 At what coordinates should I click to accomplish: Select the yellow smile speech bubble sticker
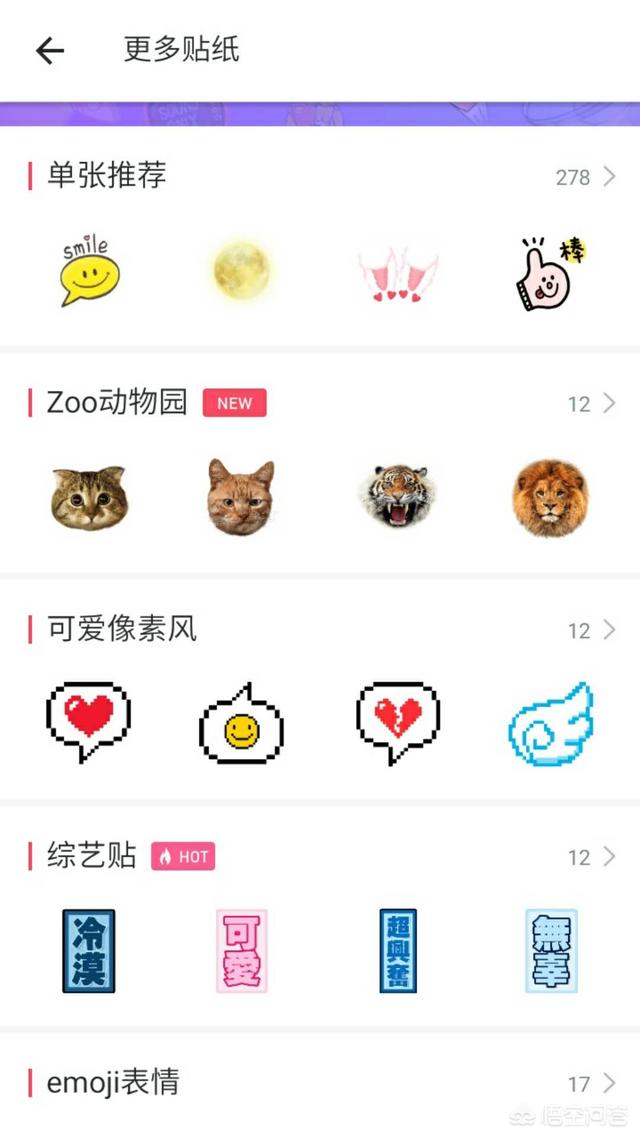(89, 270)
